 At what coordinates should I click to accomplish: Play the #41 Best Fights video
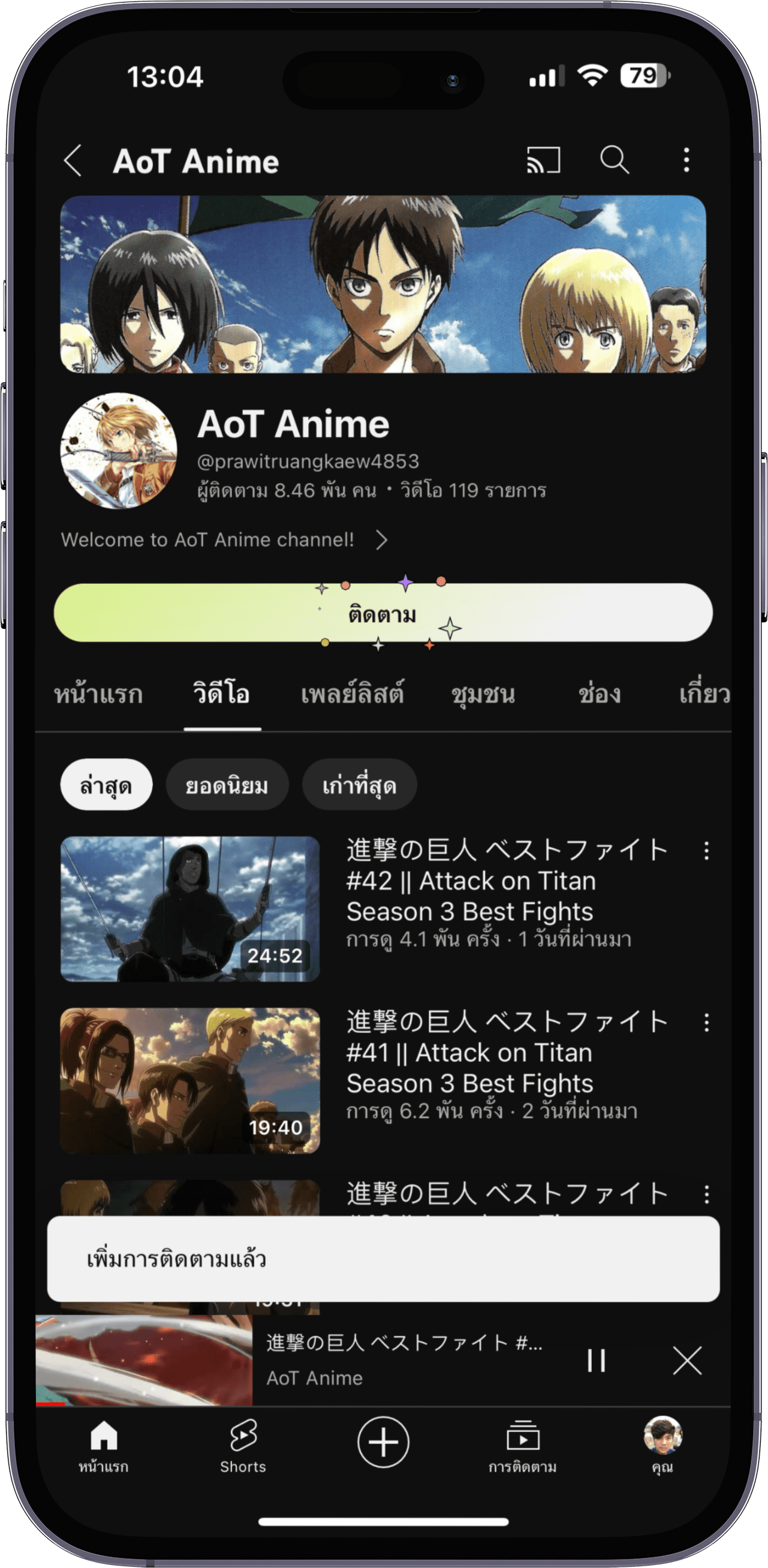click(x=190, y=1081)
